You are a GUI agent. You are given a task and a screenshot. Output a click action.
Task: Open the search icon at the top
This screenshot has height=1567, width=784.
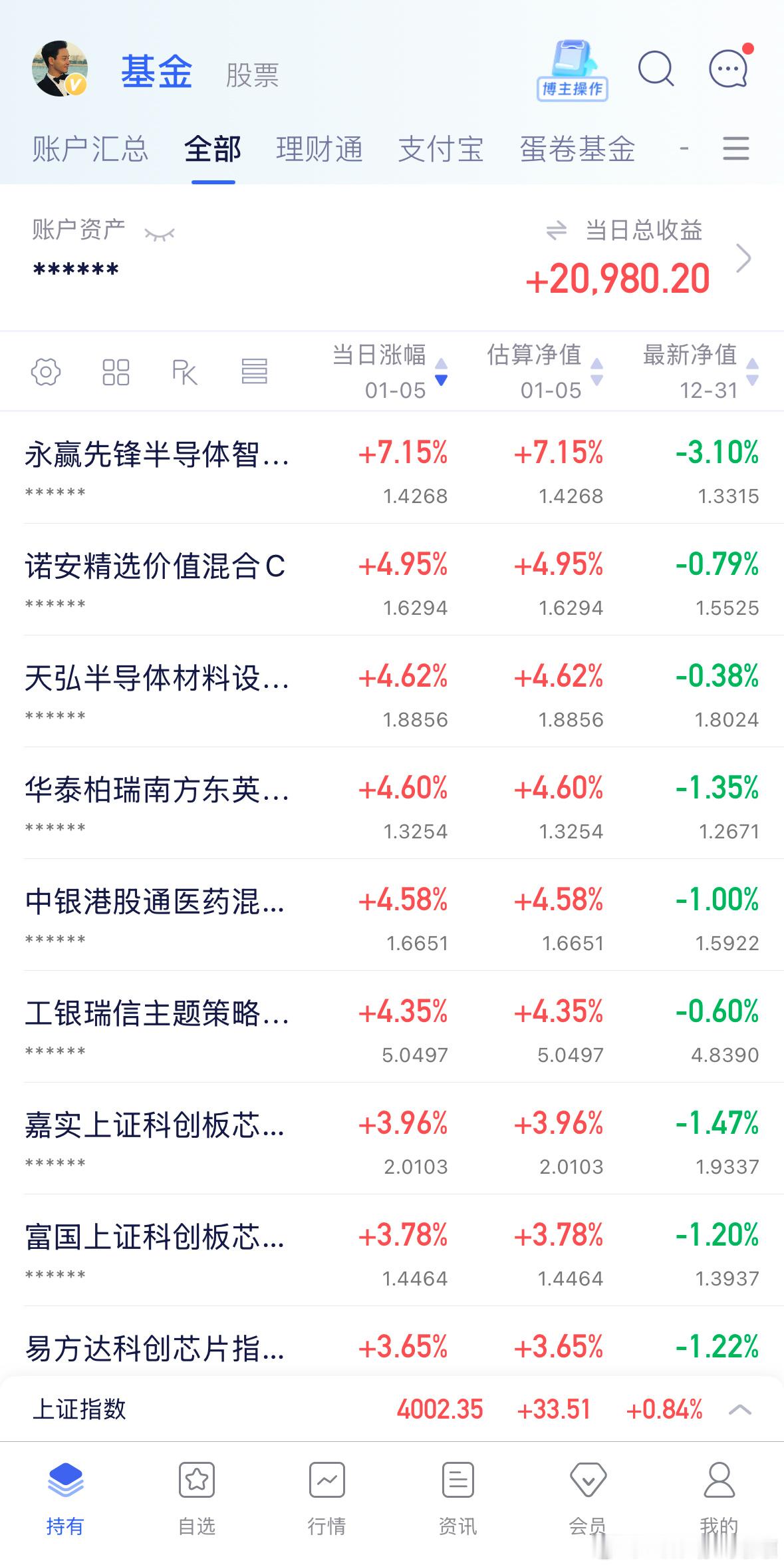pos(657,69)
